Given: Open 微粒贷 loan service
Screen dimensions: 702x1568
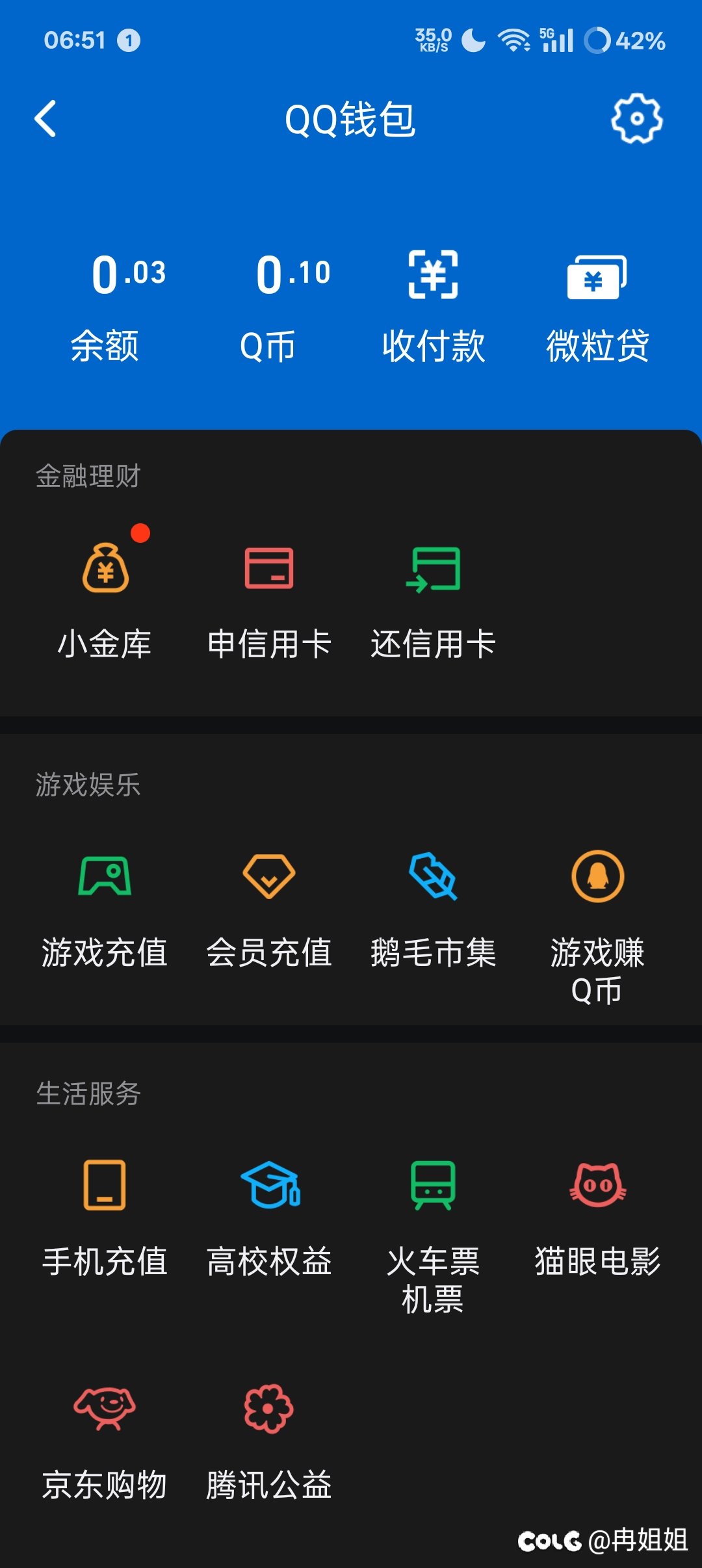Looking at the screenshot, I should (x=597, y=306).
